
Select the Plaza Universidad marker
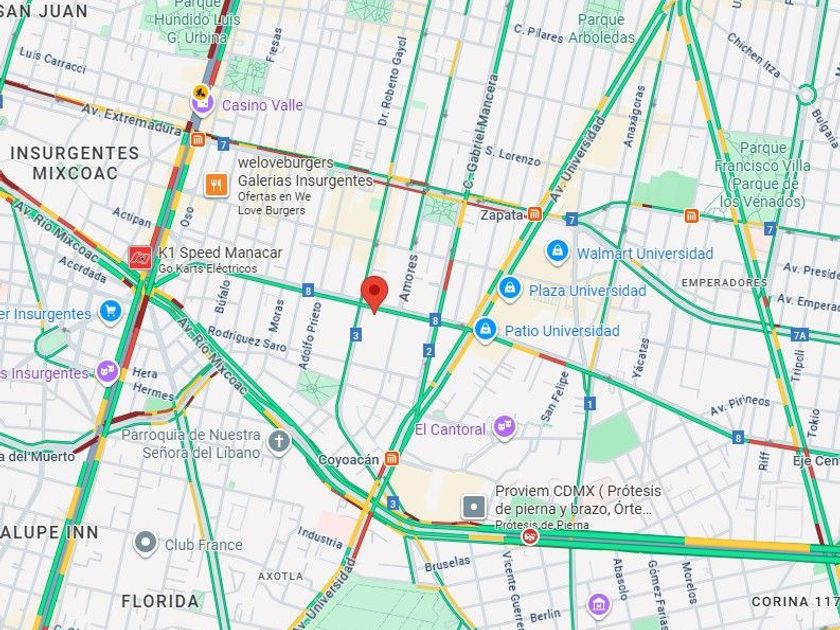[x=510, y=289]
